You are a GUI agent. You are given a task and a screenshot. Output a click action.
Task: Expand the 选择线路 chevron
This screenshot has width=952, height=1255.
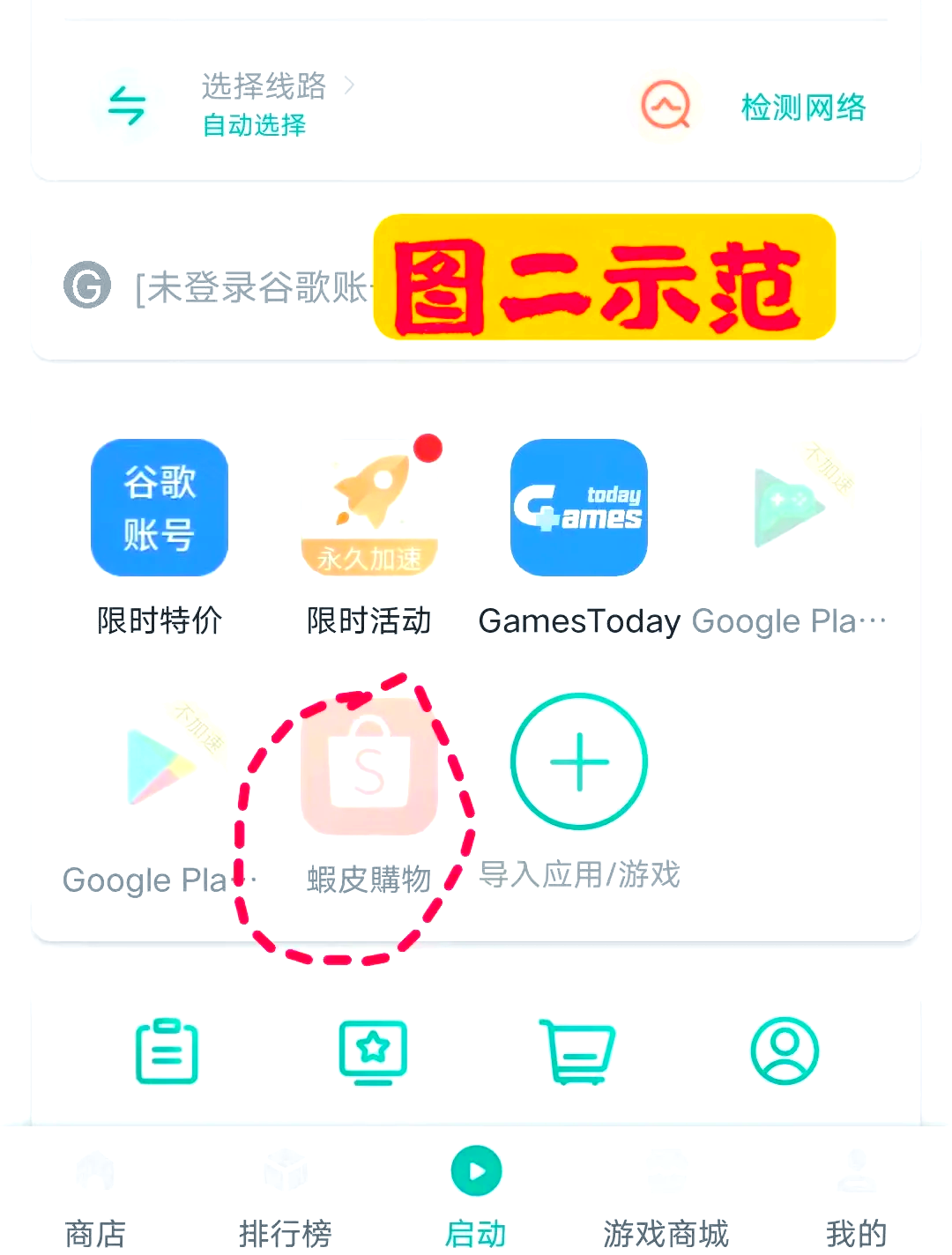click(x=349, y=87)
